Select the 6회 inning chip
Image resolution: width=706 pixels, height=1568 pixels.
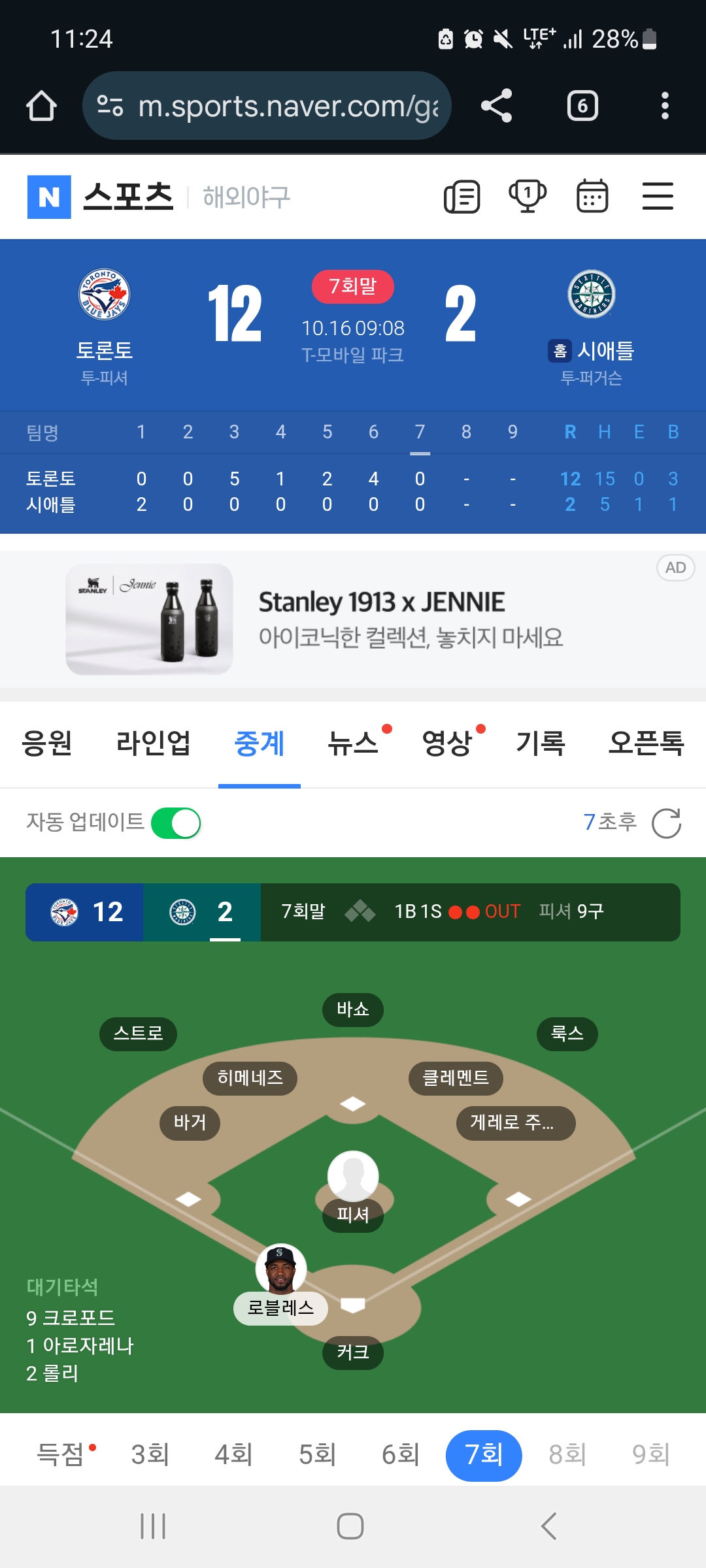pos(400,1455)
